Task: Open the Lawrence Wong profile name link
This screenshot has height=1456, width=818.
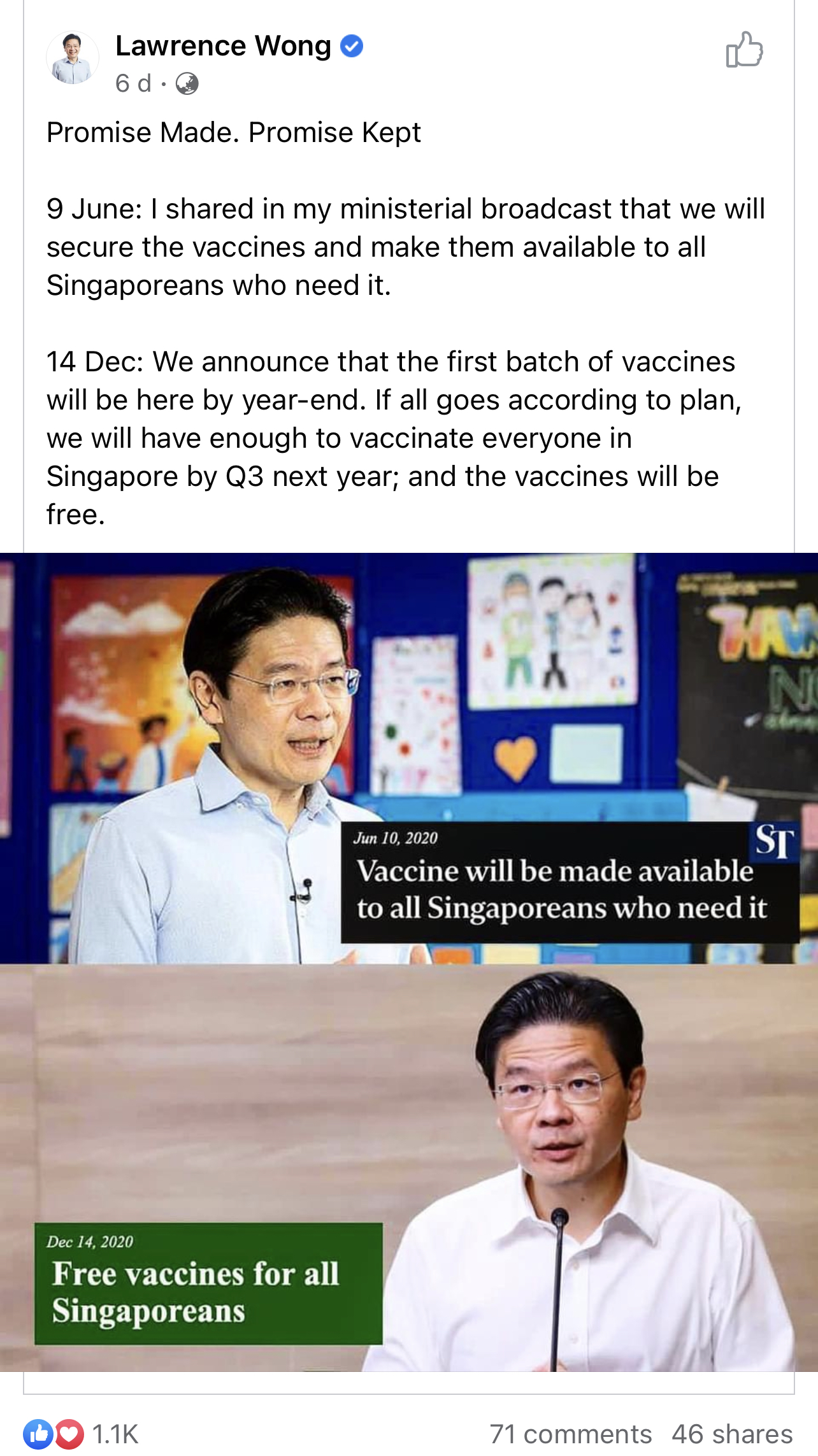Action: click(x=223, y=46)
